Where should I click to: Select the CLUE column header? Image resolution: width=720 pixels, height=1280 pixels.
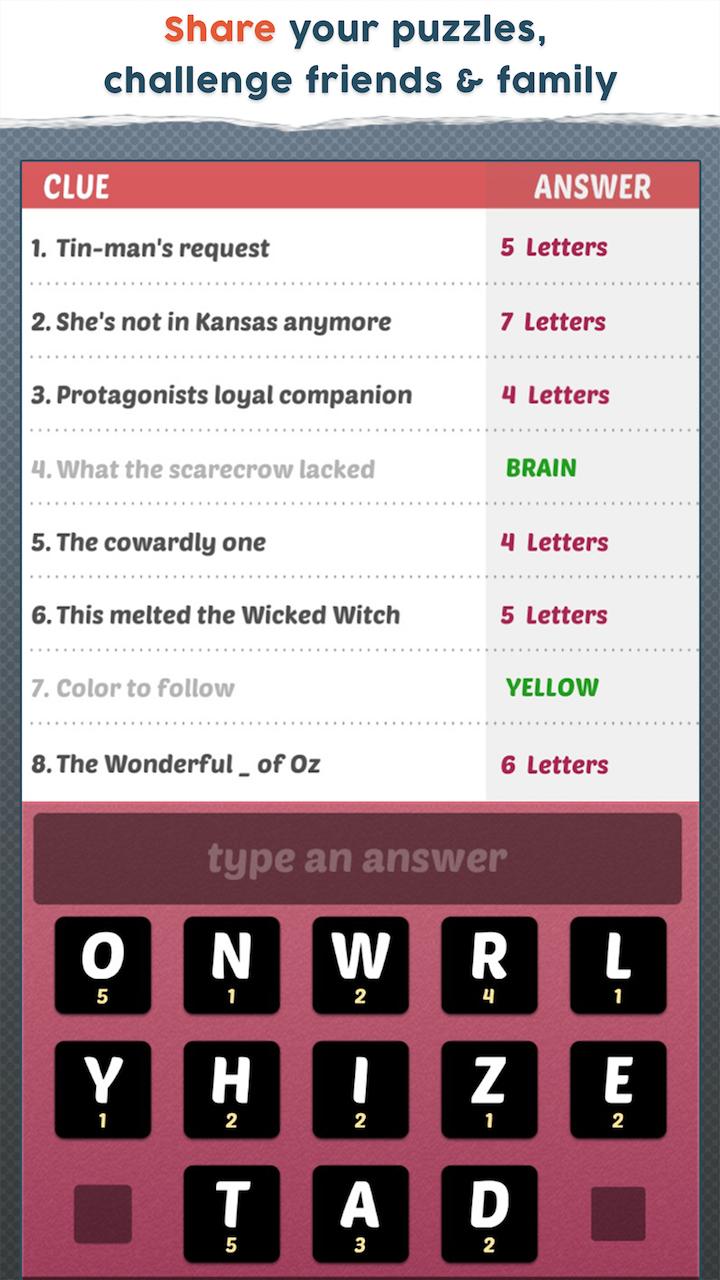coord(74,186)
